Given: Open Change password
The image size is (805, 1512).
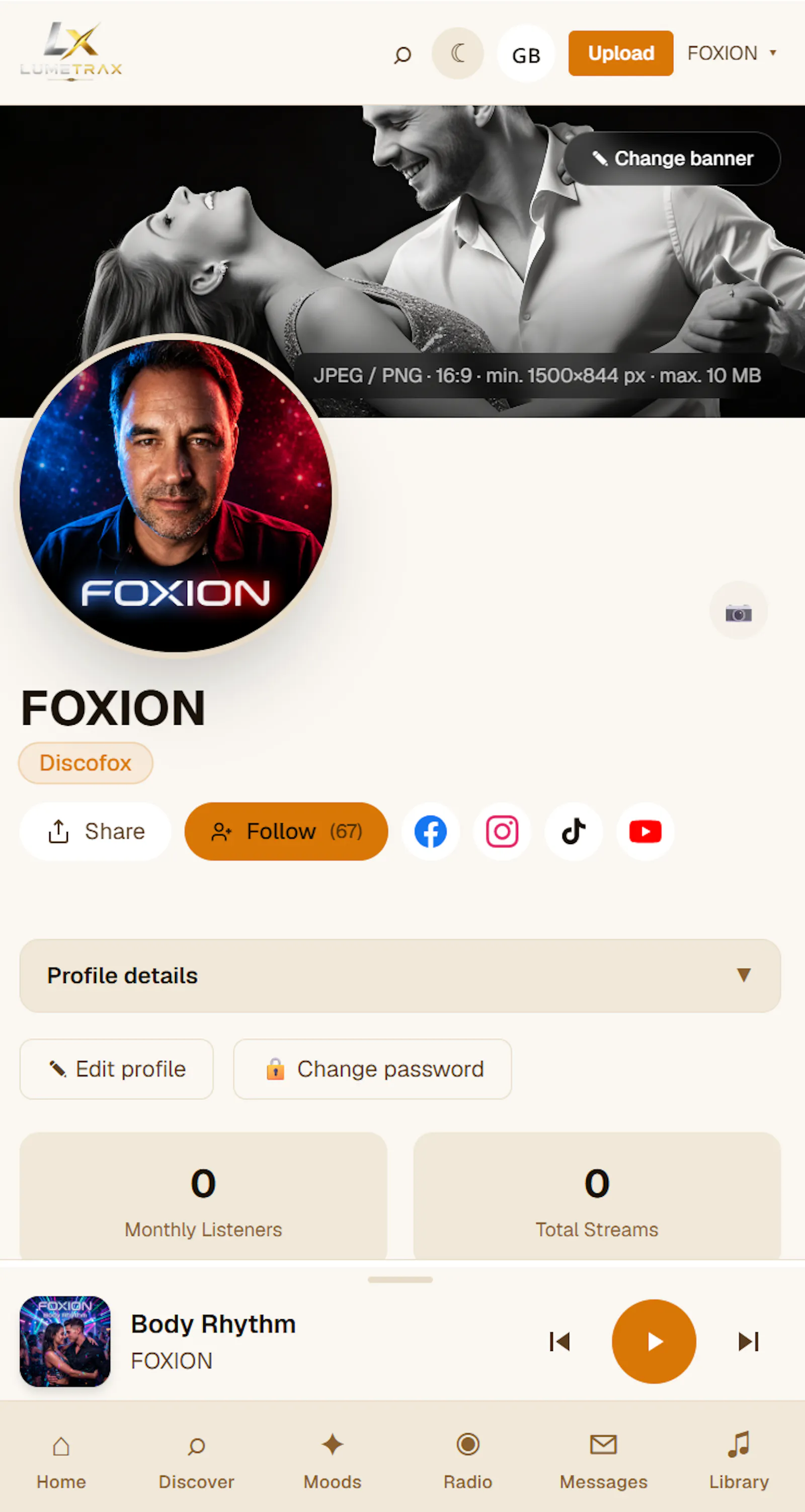Looking at the screenshot, I should tap(373, 1069).
